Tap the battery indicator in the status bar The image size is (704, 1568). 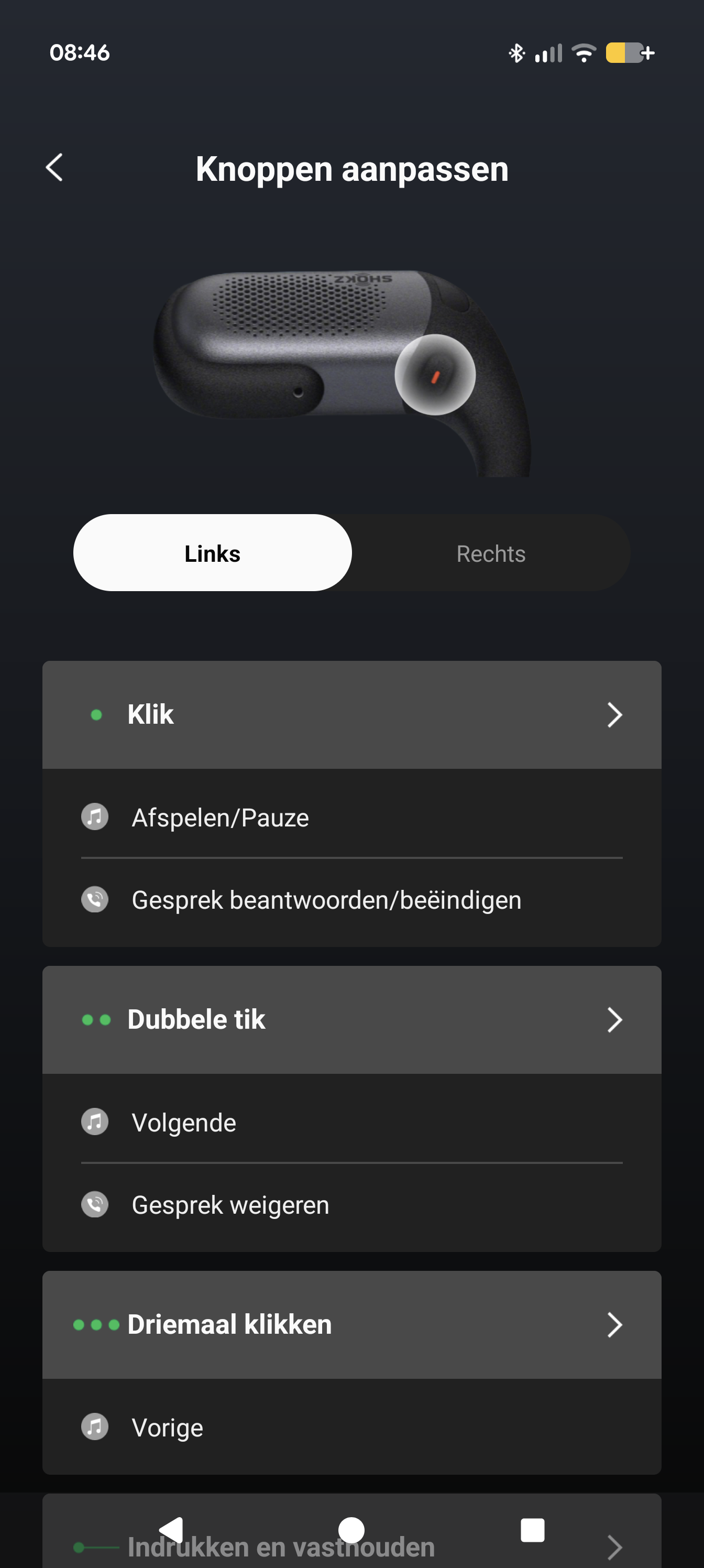(625, 53)
